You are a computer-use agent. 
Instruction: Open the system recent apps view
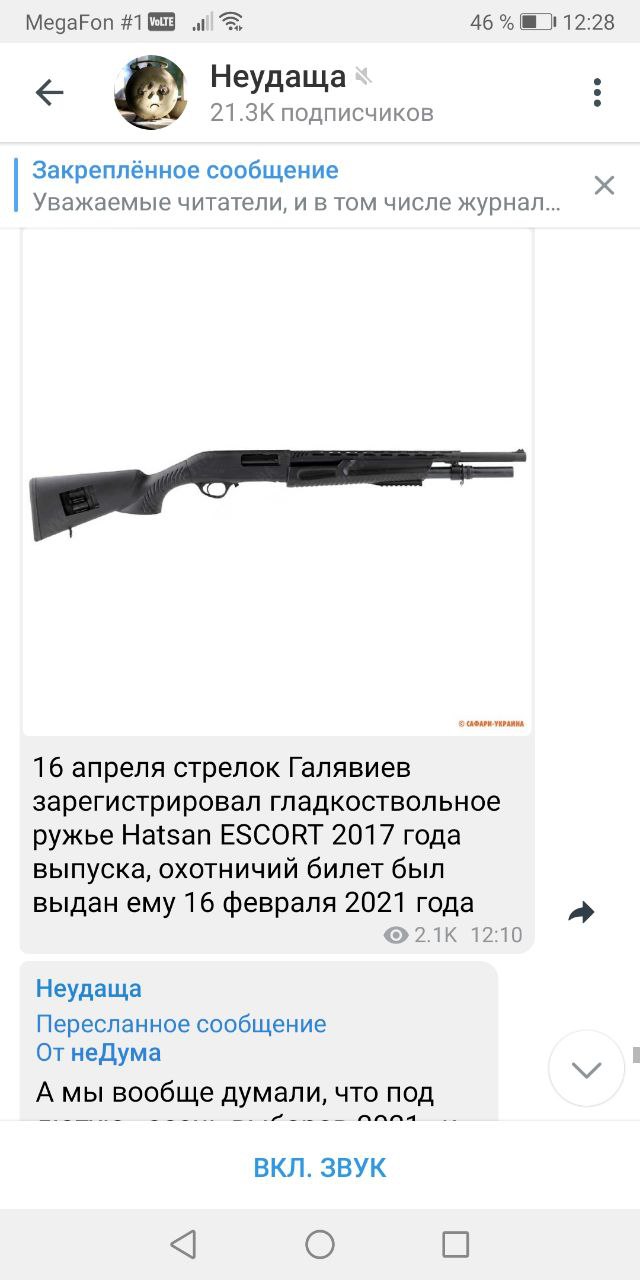pyautogui.click(x=455, y=1244)
